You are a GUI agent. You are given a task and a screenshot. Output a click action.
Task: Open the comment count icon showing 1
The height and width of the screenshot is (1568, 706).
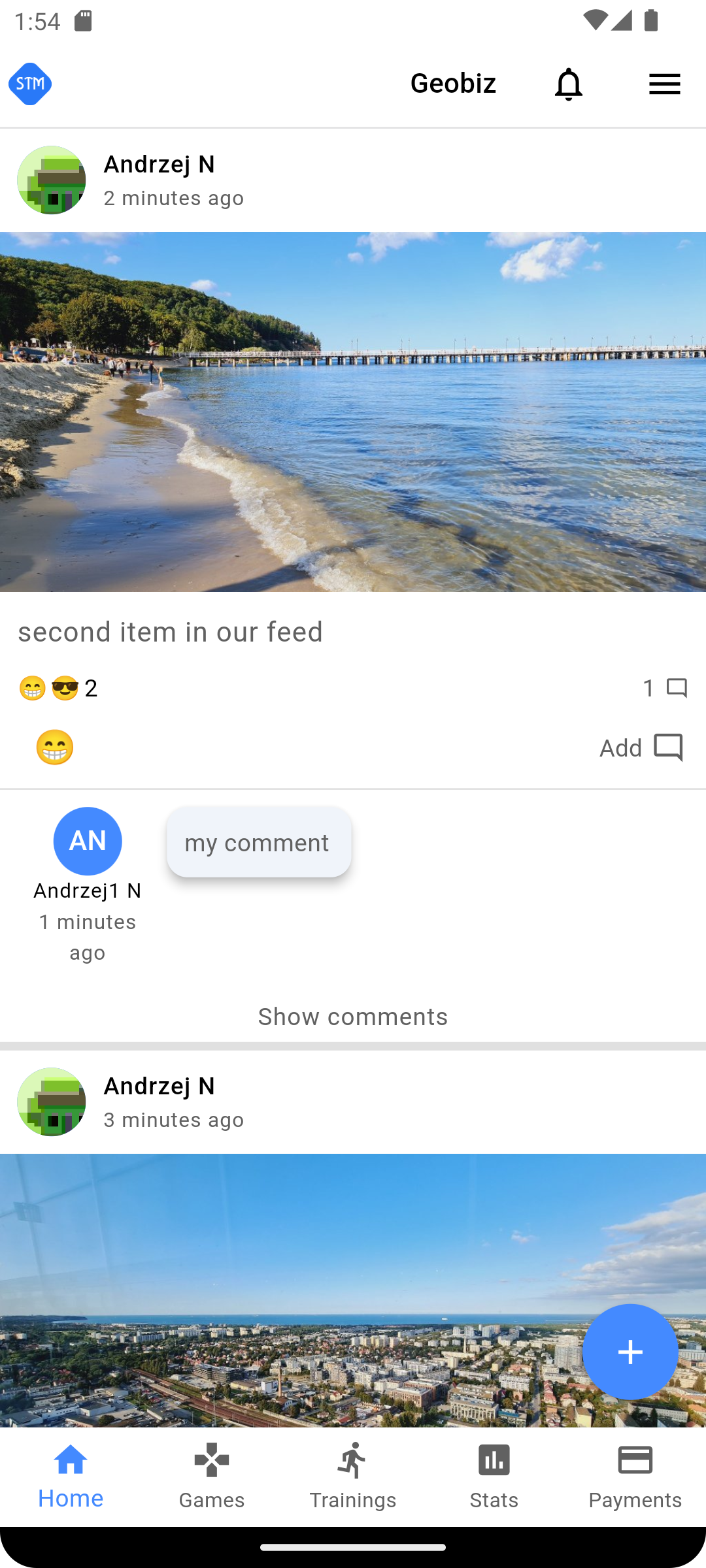tap(665, 688)
